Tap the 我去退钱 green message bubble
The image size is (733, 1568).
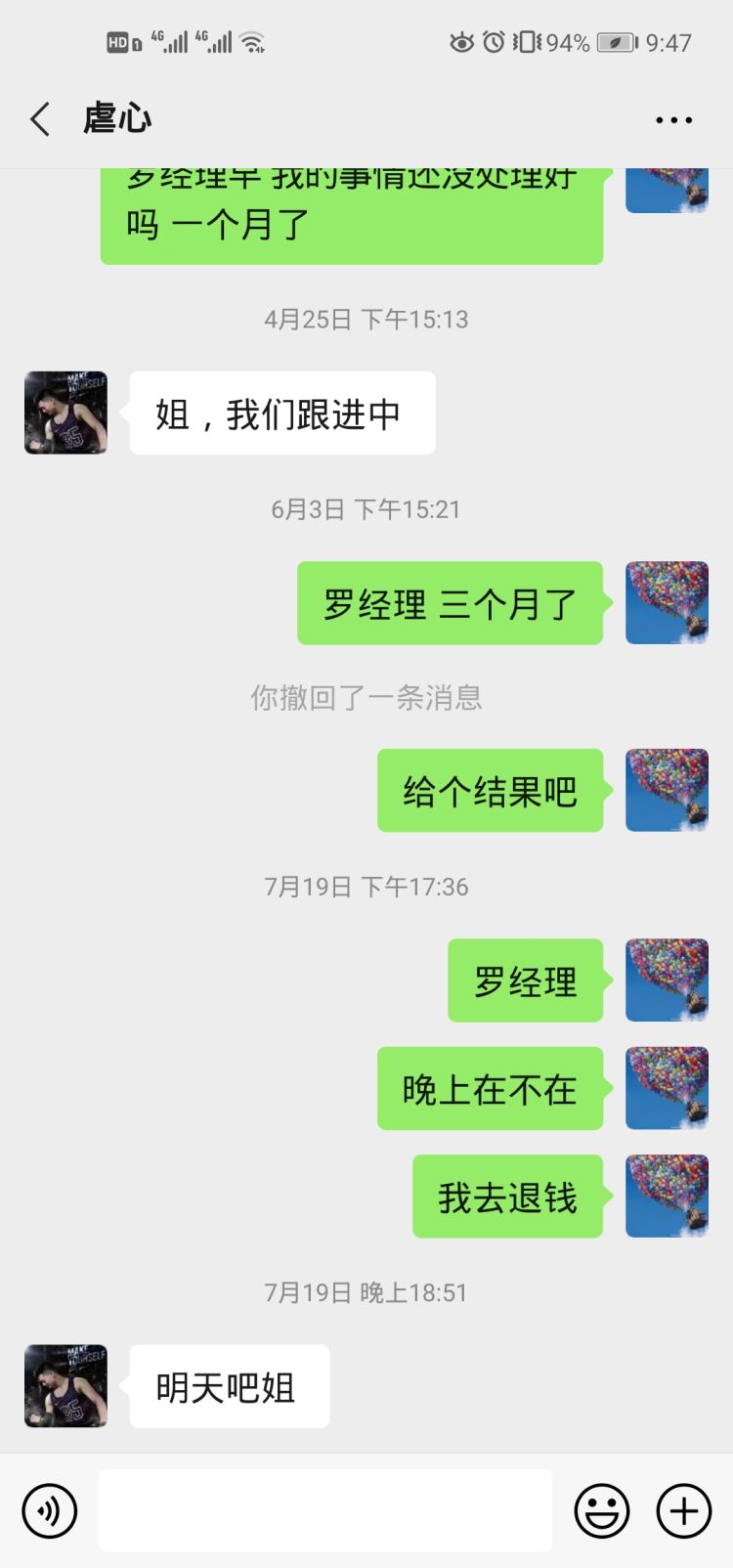[x=507, y=1196]
